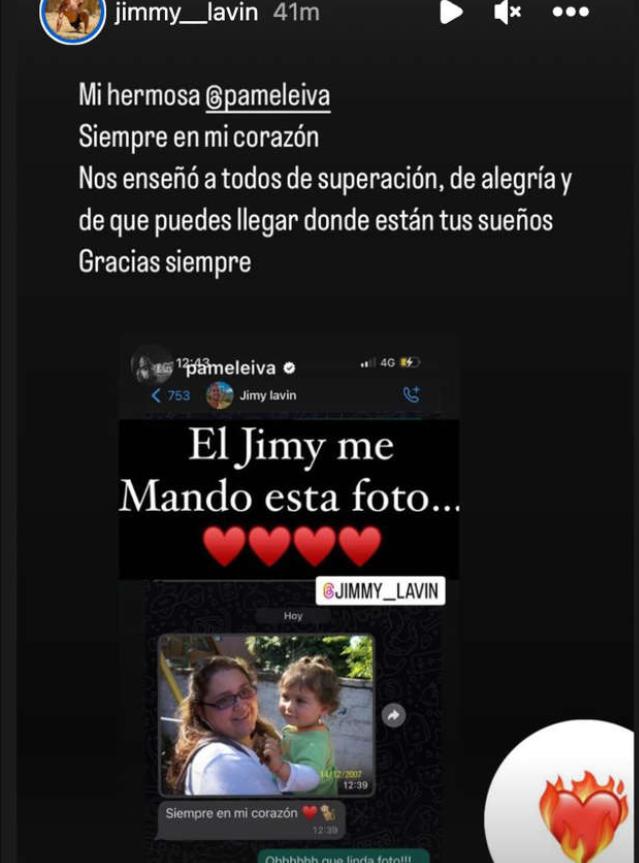Open jimmy__lavin's profile picture
This screenshot has width=639, height=863.
pyautogui.click(x=72, y=17)
